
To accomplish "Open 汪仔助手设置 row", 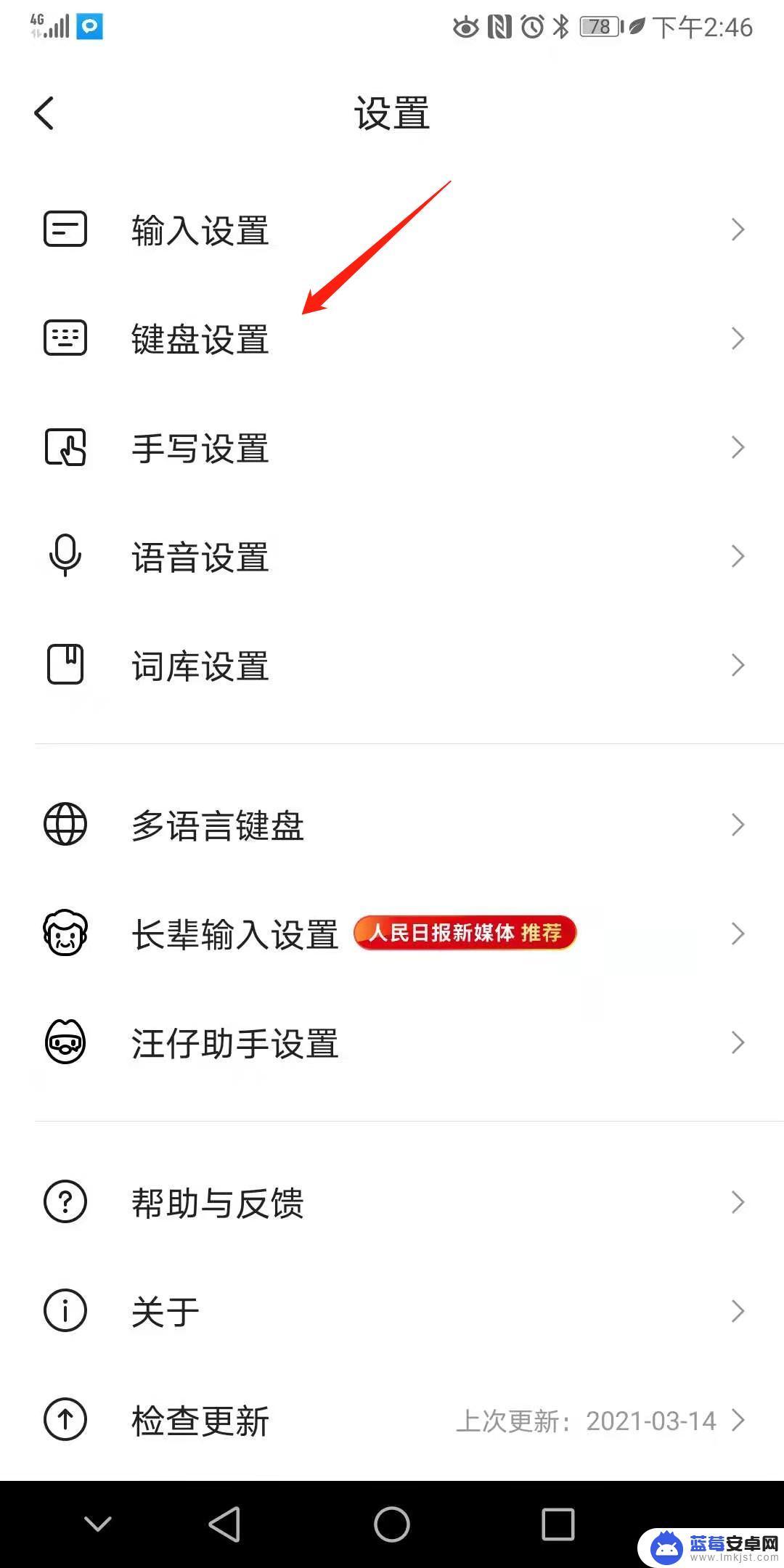I will coord(392,1043).
